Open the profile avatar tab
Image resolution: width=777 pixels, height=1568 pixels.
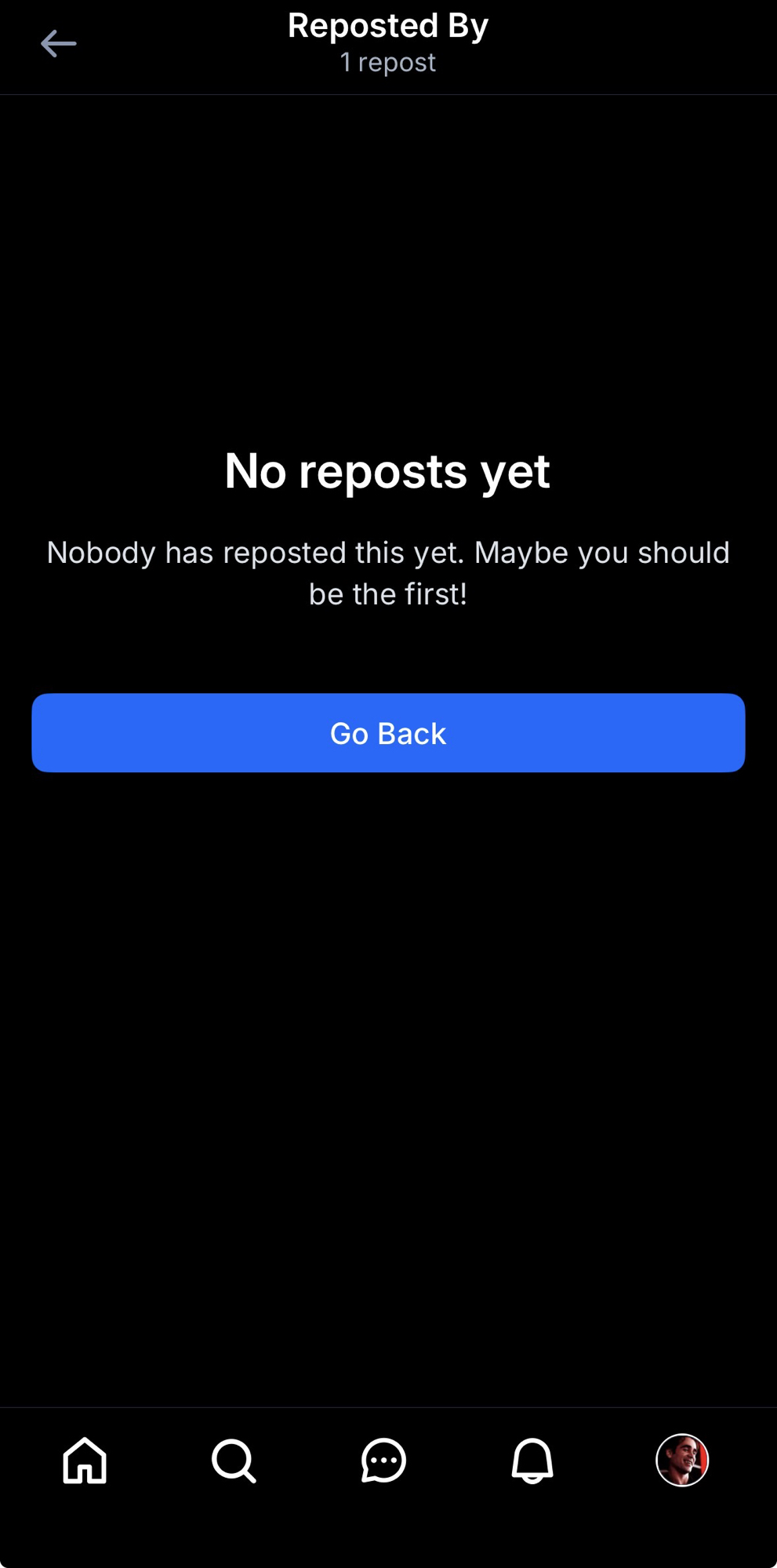682,1461
